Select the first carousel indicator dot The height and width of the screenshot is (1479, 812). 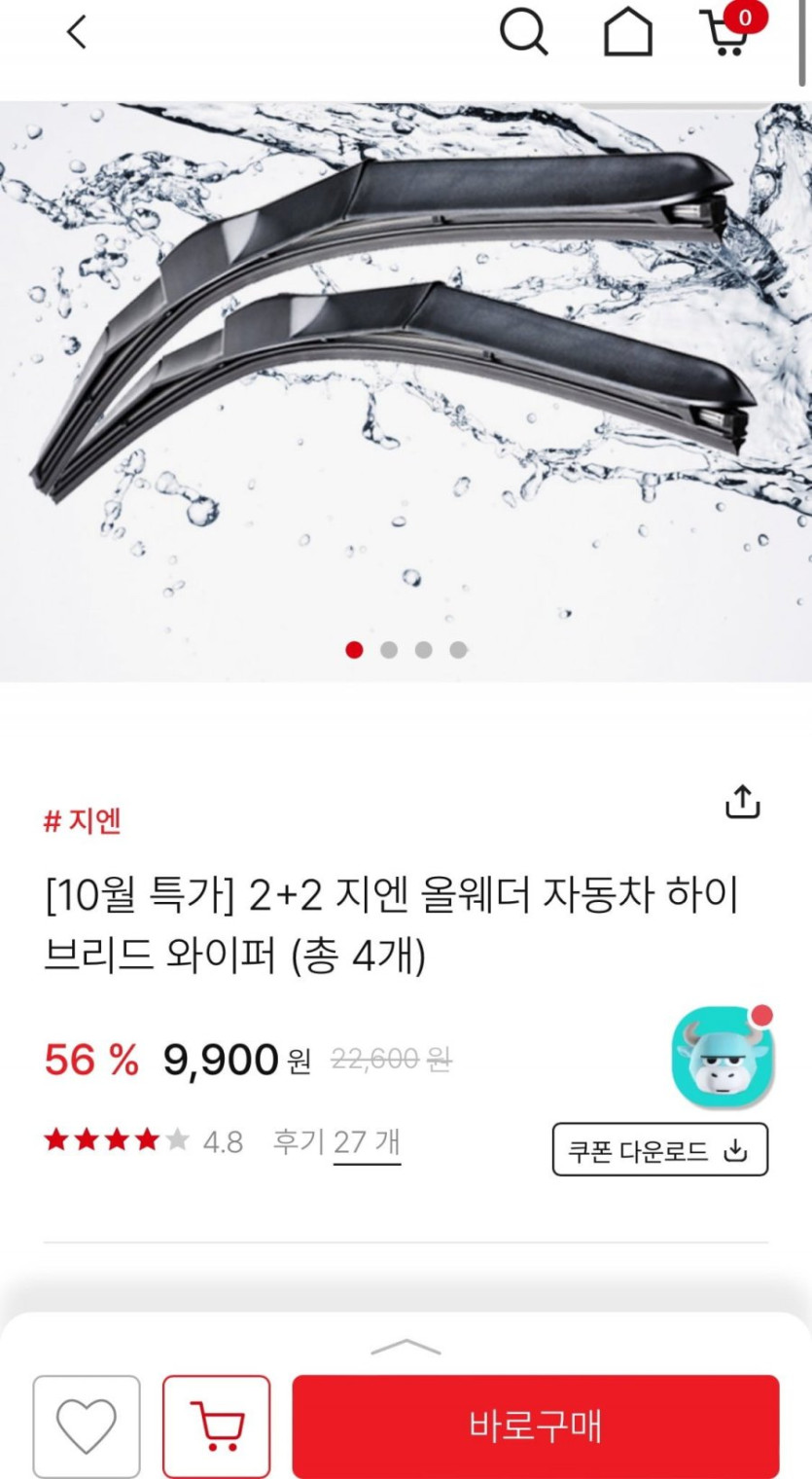coord(353,648)
